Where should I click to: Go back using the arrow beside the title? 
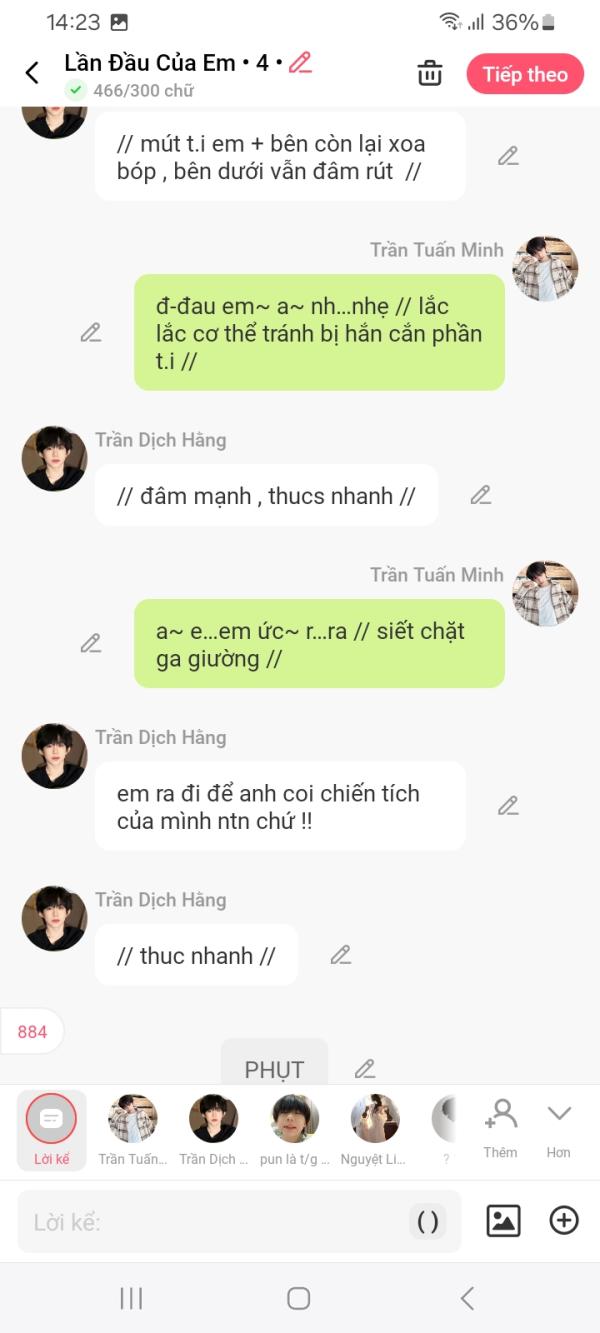(32, 73)
